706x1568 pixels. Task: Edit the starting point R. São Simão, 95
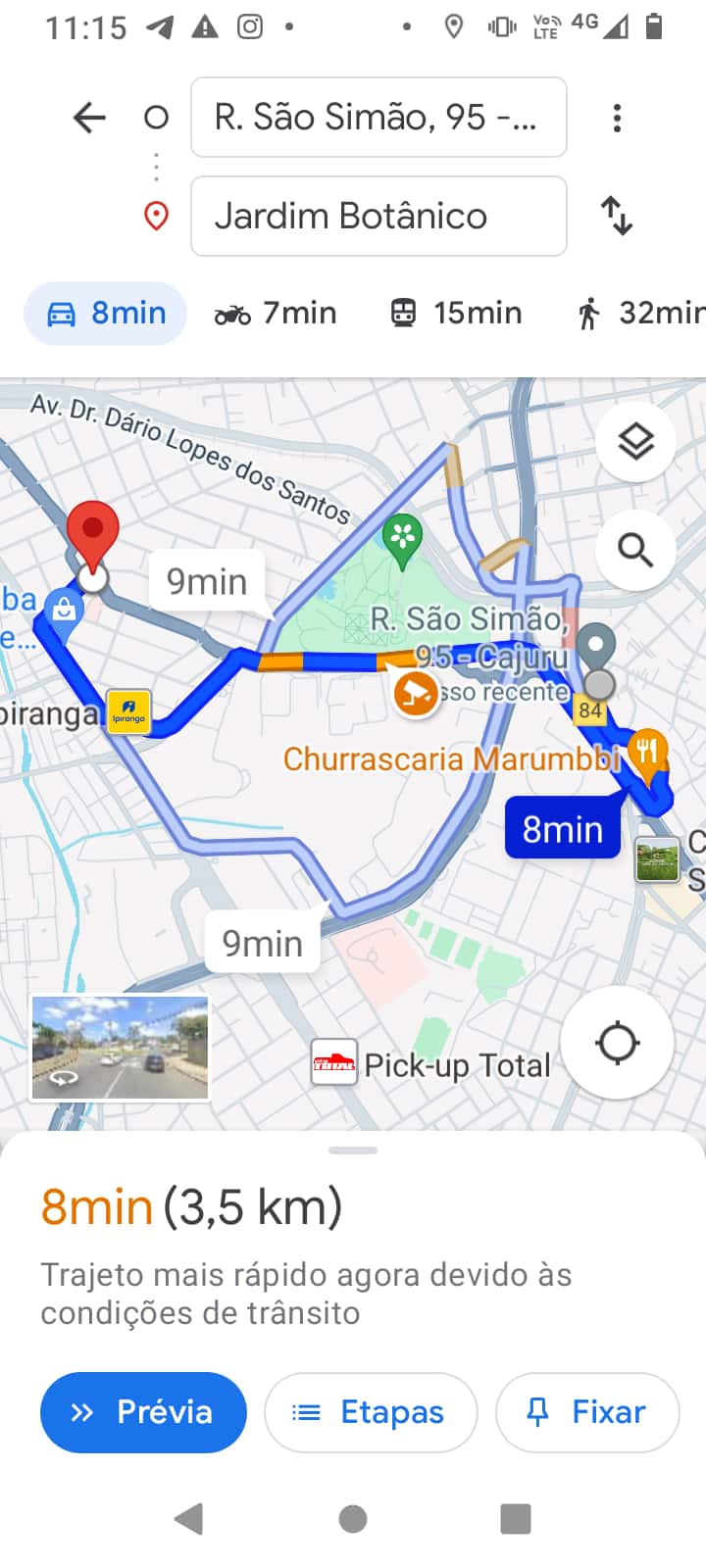[x=378, y=118]
